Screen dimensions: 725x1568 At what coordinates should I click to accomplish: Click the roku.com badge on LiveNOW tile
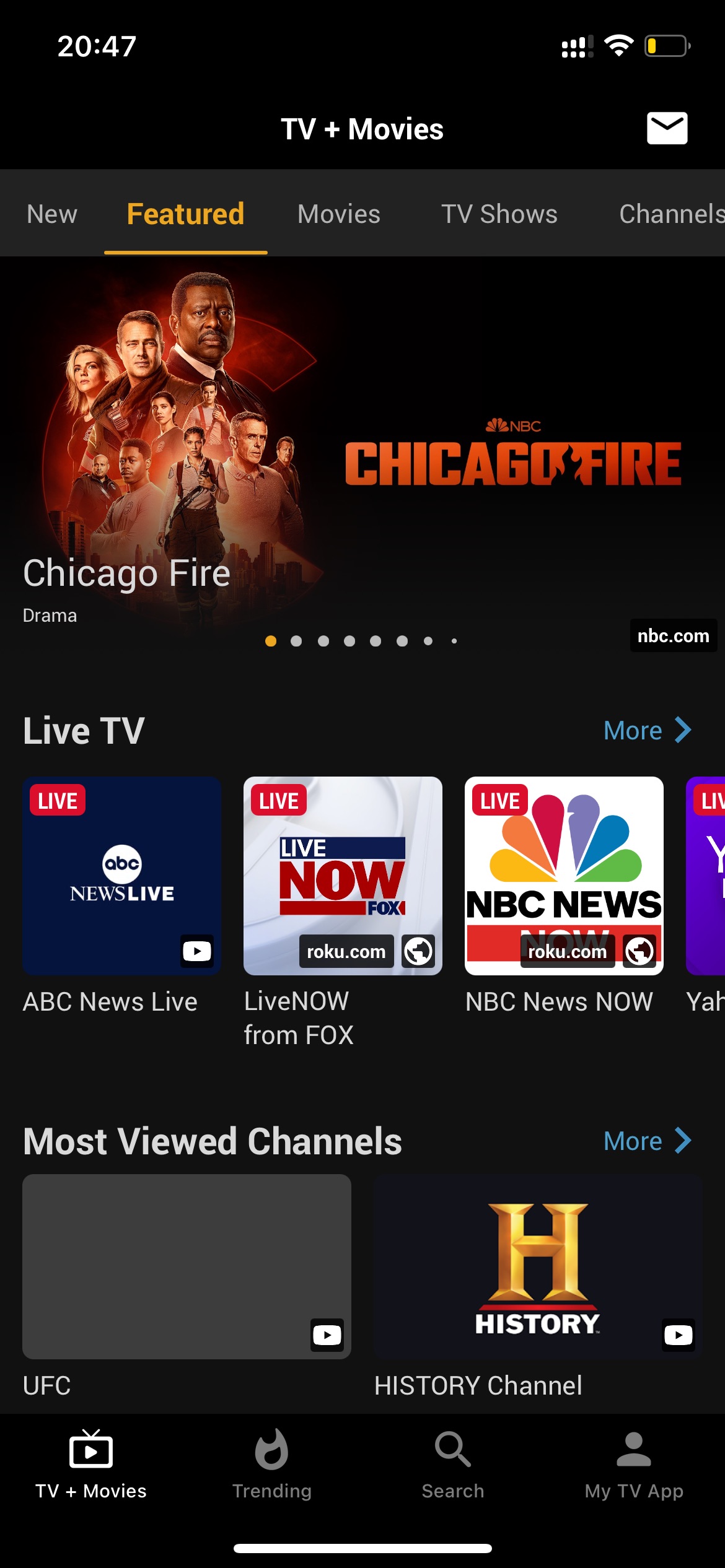tap(345, 951)
